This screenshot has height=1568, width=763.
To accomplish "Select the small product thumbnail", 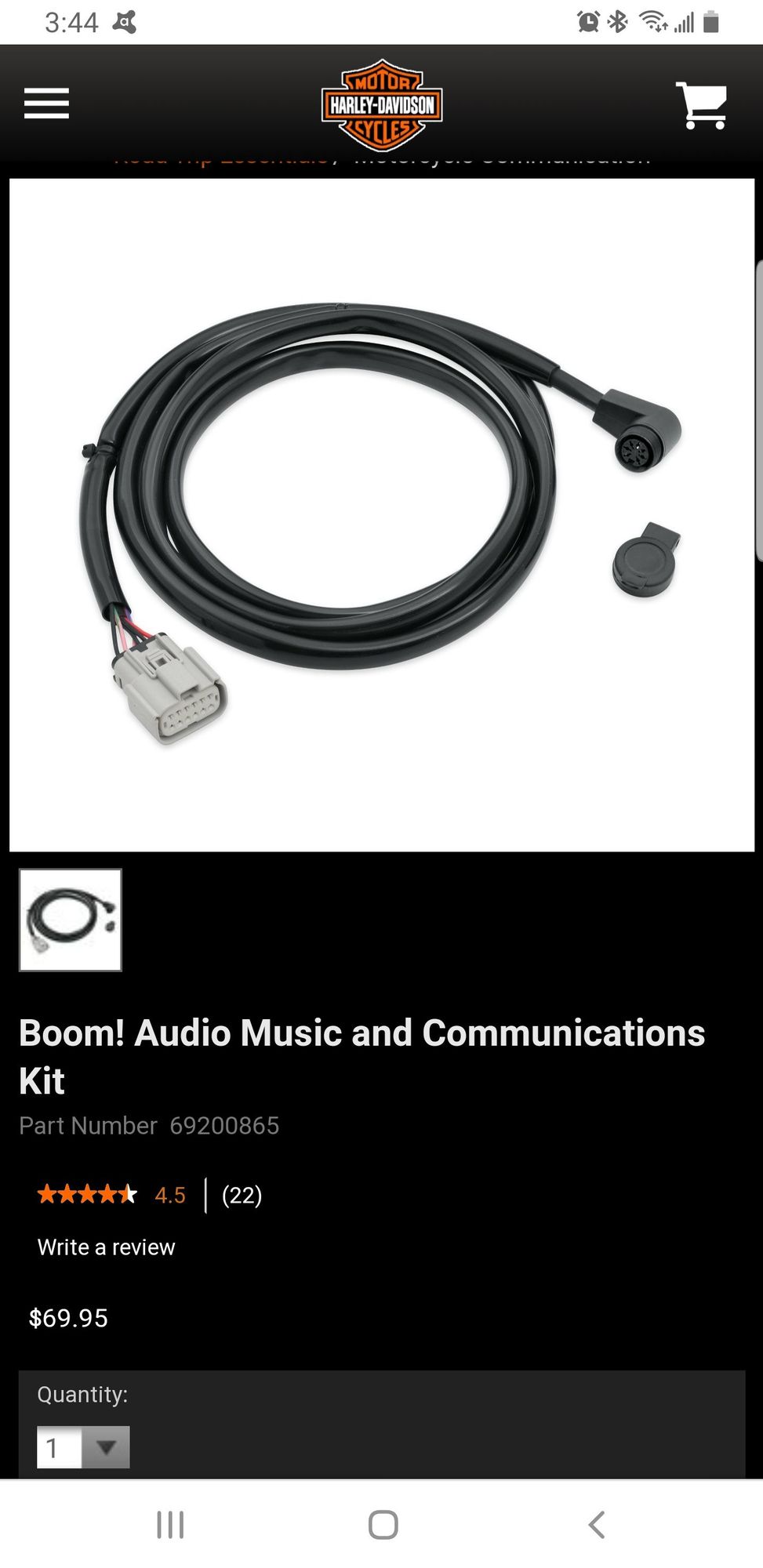I will (71, 920).
